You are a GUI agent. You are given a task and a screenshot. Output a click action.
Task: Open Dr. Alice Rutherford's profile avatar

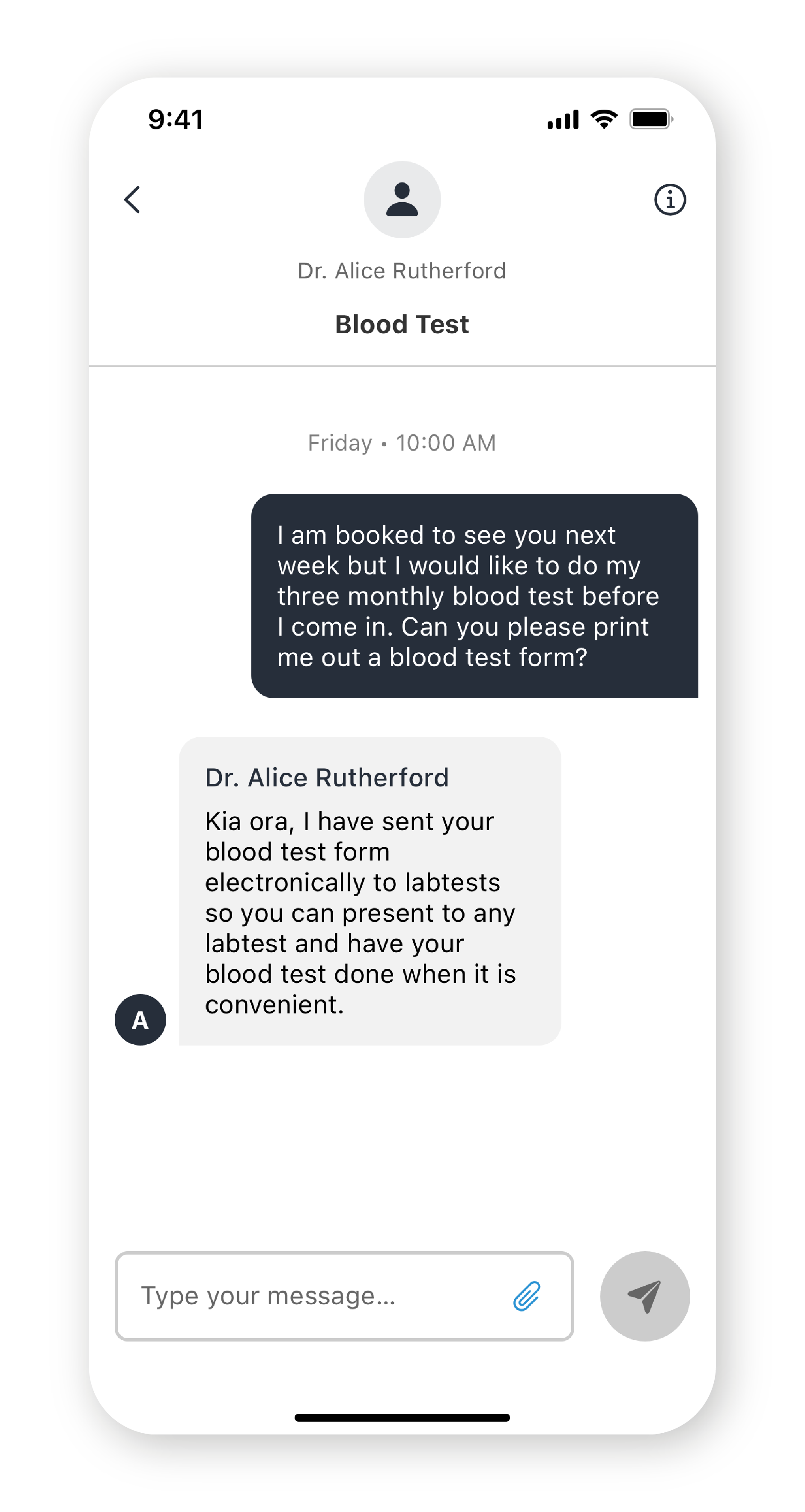point(402,200)
